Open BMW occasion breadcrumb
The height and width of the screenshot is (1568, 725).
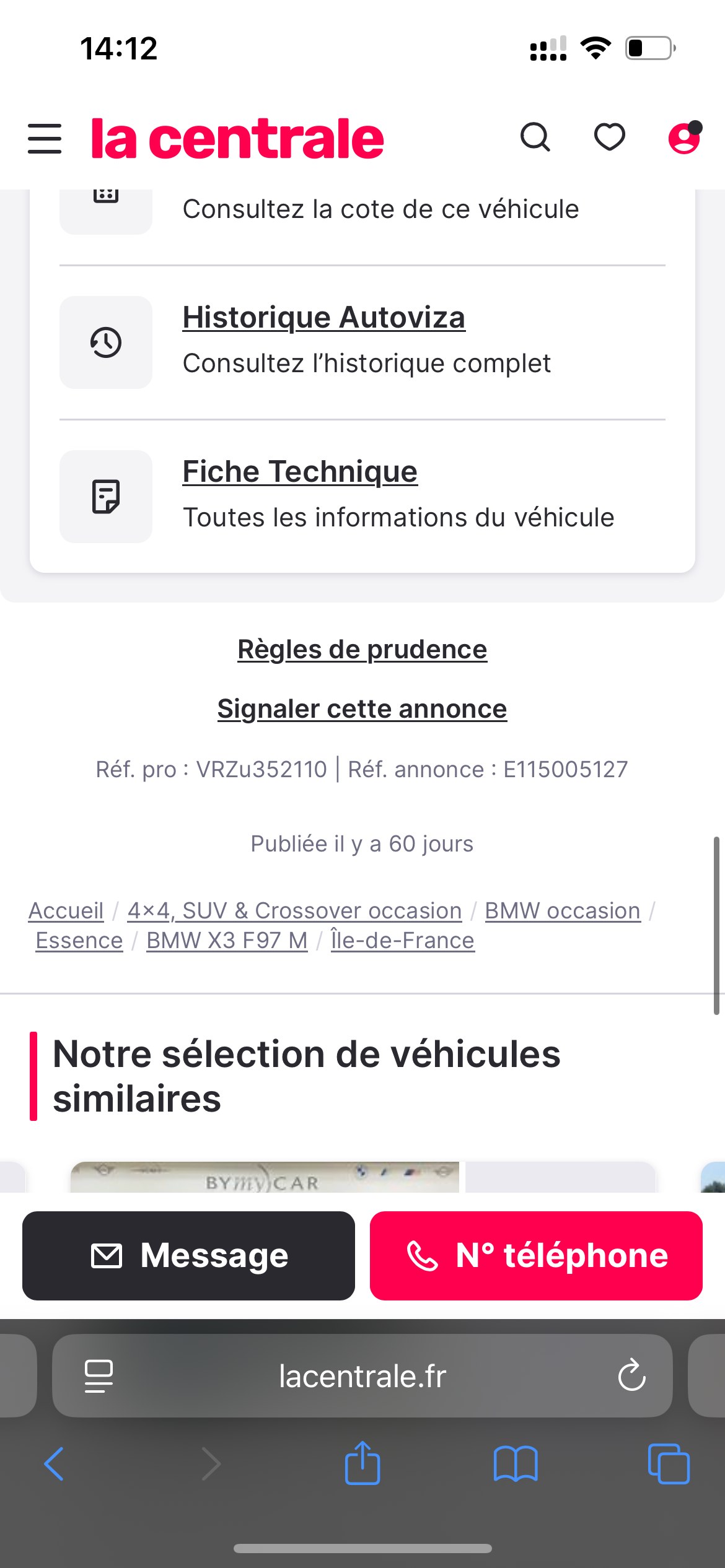563,910
